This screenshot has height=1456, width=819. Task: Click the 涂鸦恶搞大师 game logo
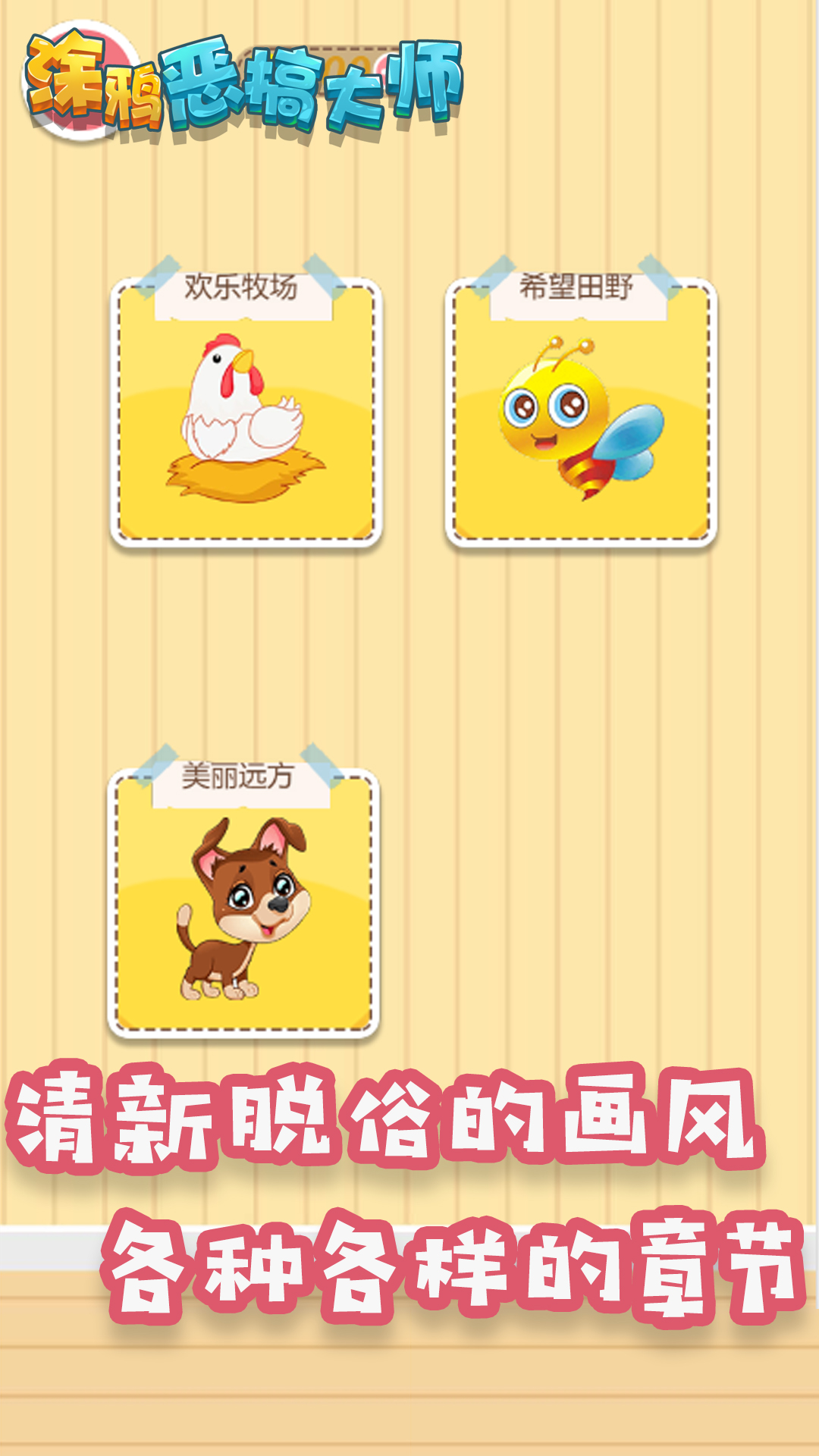pos(243,83)
